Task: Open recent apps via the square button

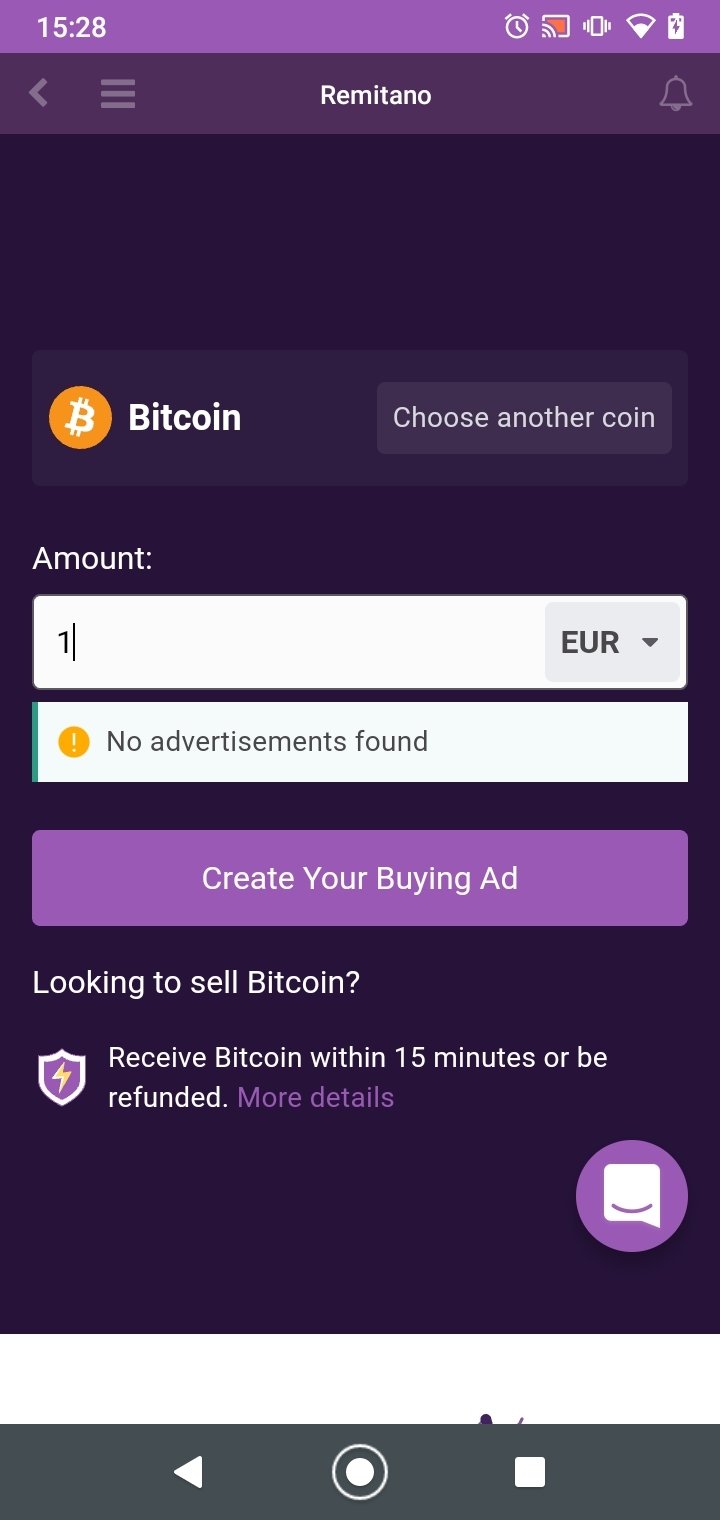Action: pos(530,1472)
